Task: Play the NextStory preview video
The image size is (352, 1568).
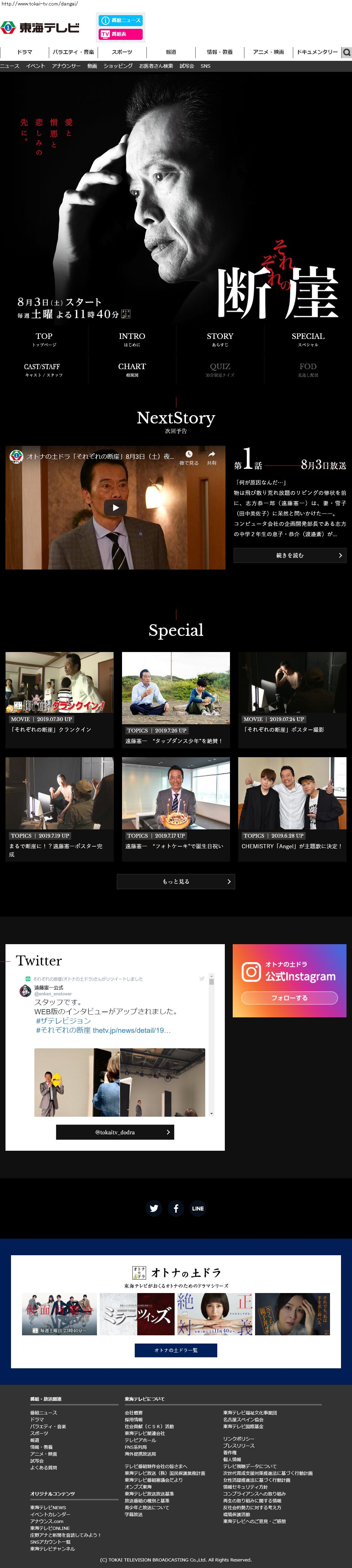Action: (115, 508)
